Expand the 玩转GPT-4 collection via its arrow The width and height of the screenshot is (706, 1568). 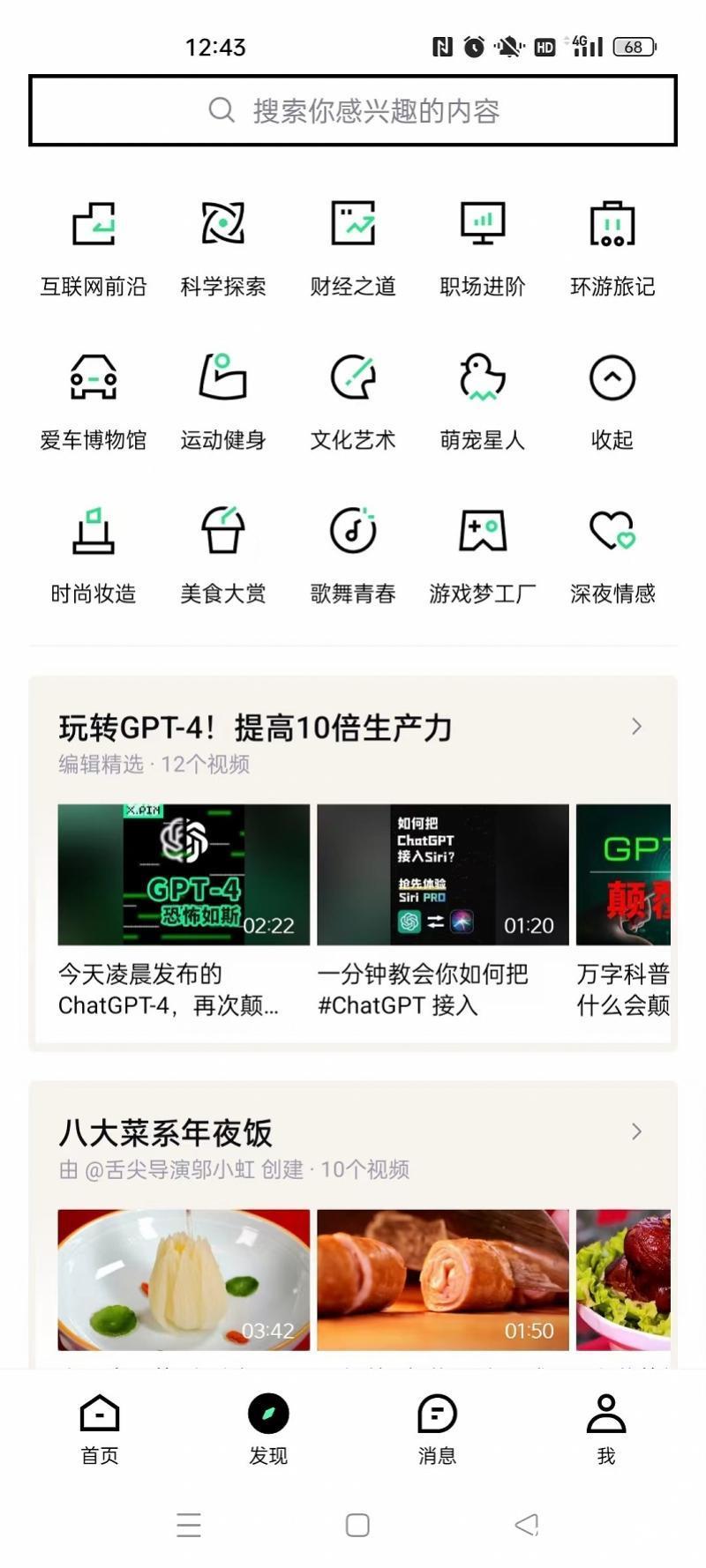636,727
